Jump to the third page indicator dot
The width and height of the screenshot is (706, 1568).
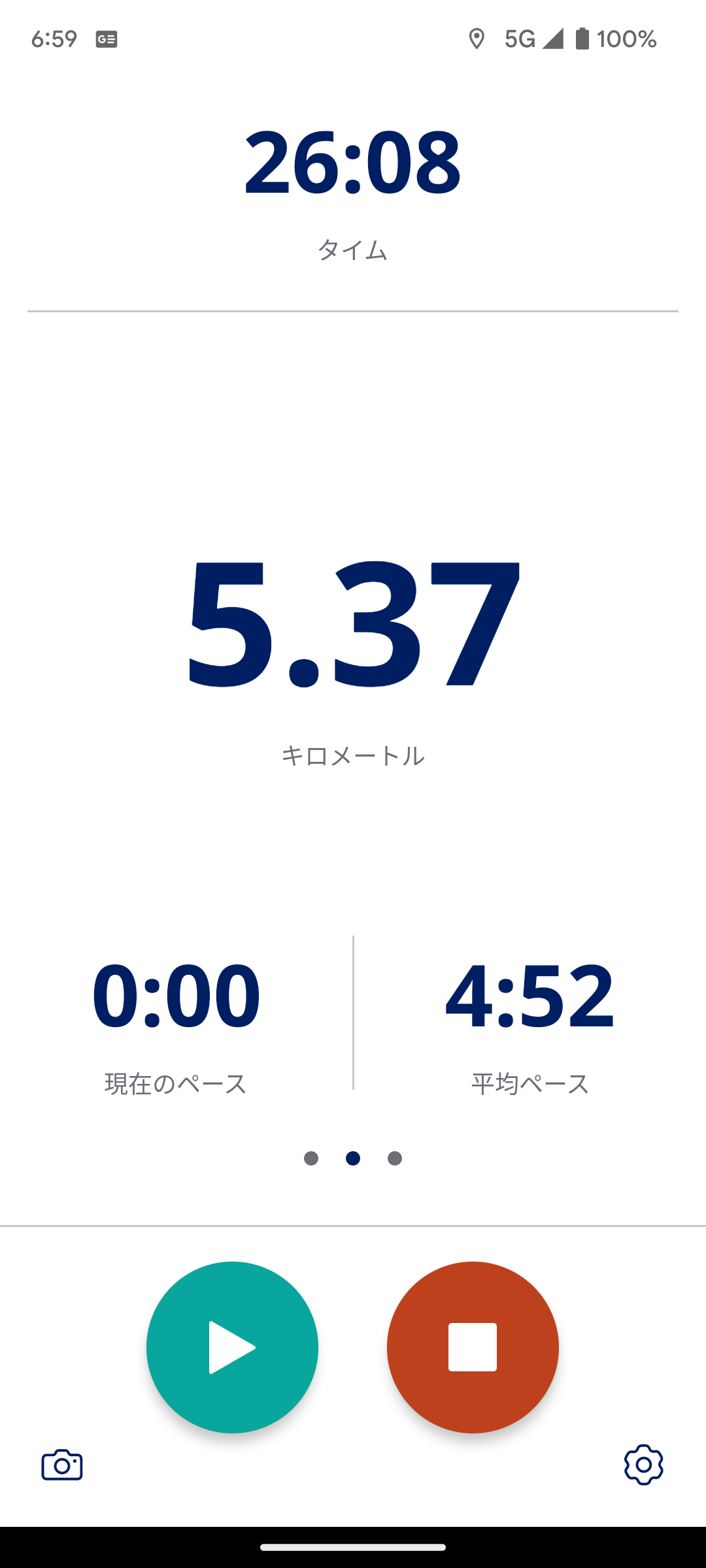point(395,1158)
